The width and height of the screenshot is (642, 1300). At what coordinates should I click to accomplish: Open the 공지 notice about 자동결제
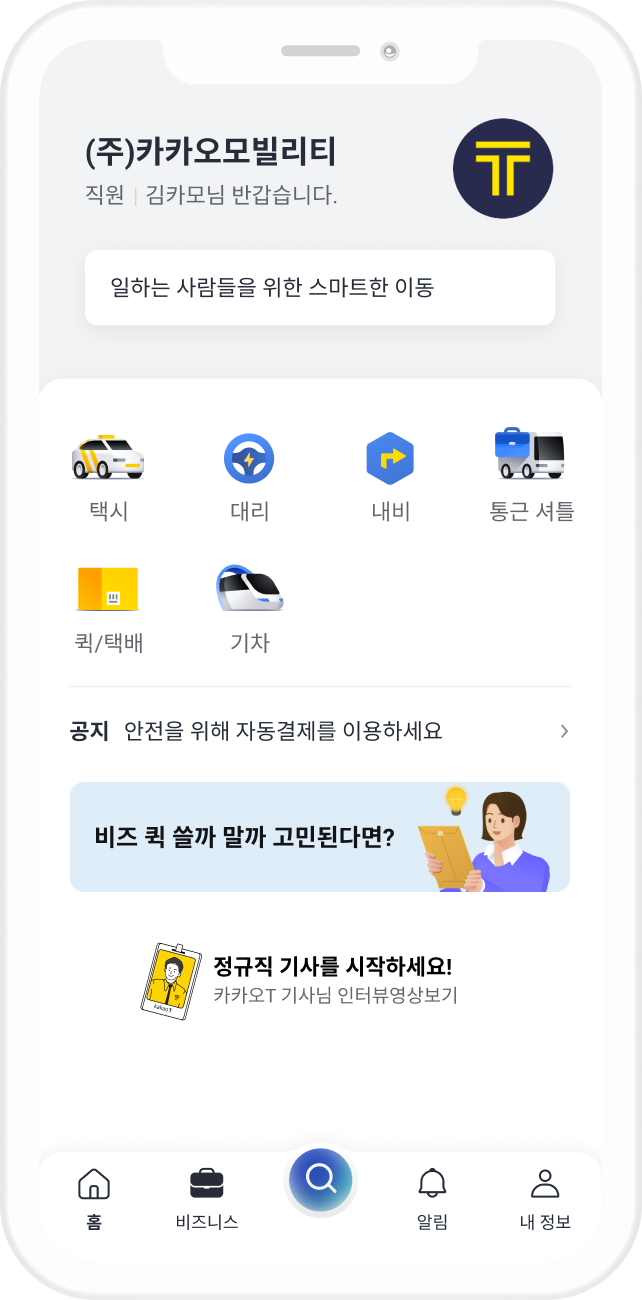(x=320, y=731)
